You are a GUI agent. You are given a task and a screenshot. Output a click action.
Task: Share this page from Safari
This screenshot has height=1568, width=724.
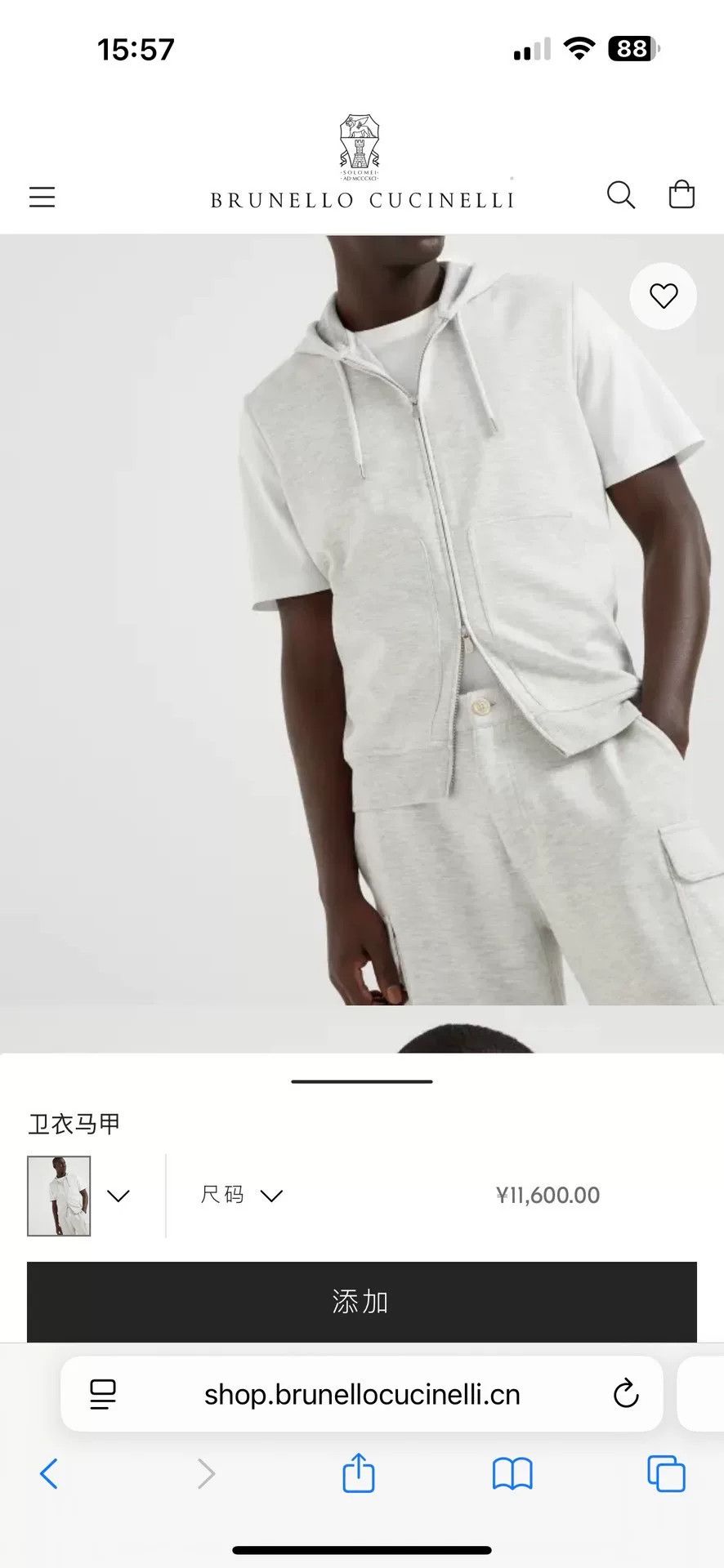click(359, 1472)
